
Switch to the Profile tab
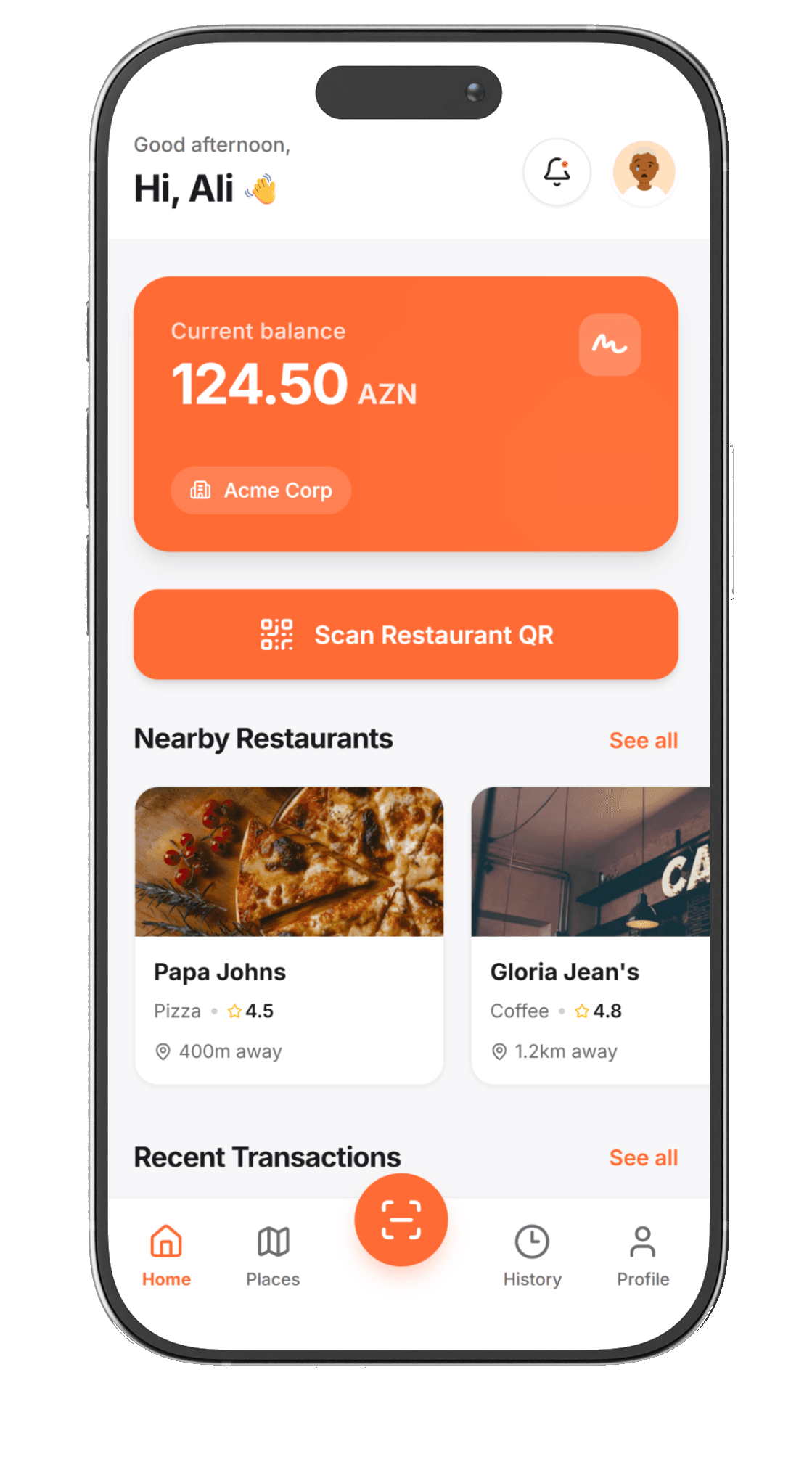pyautogui.click(x=643, y=1256)
